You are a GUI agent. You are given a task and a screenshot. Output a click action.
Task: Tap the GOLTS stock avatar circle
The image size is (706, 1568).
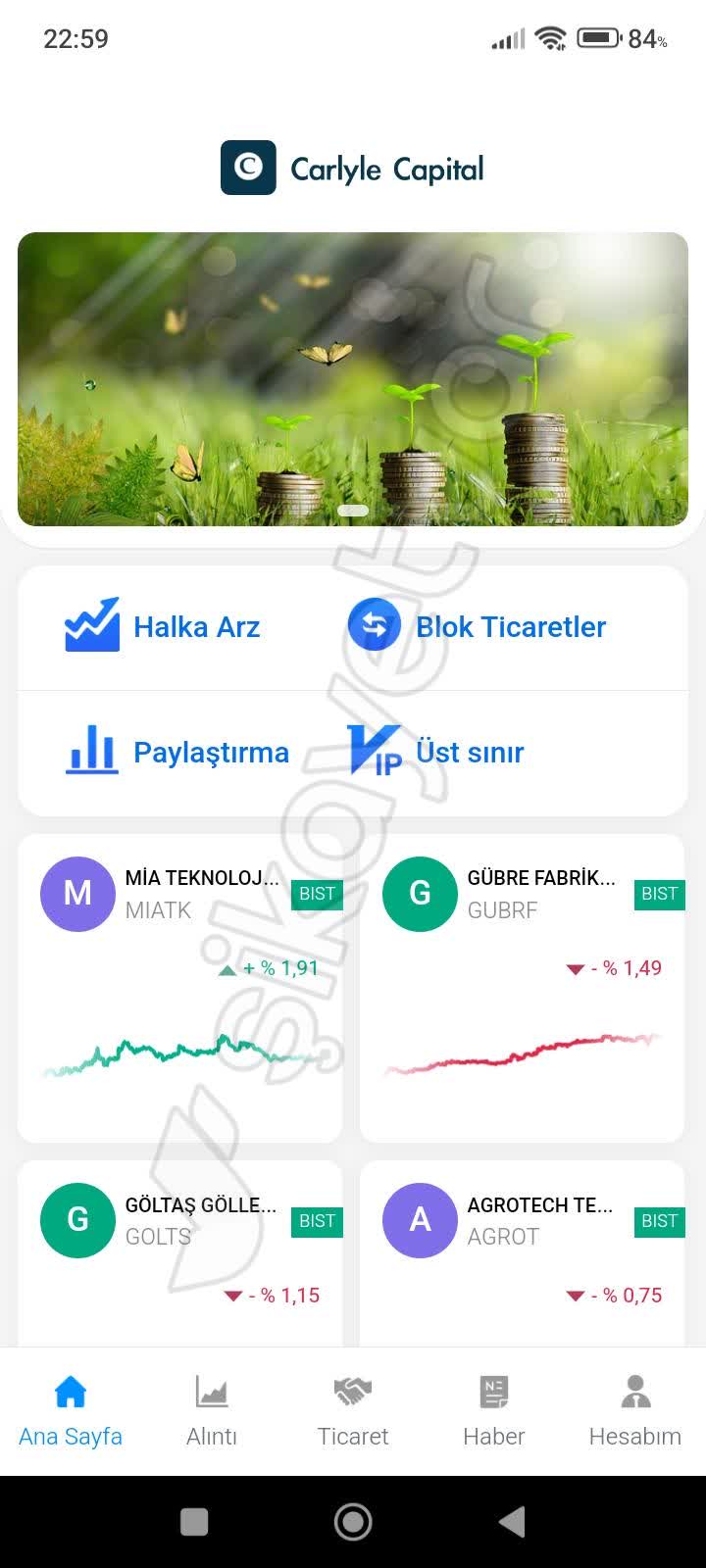(x=76, y=1220)
